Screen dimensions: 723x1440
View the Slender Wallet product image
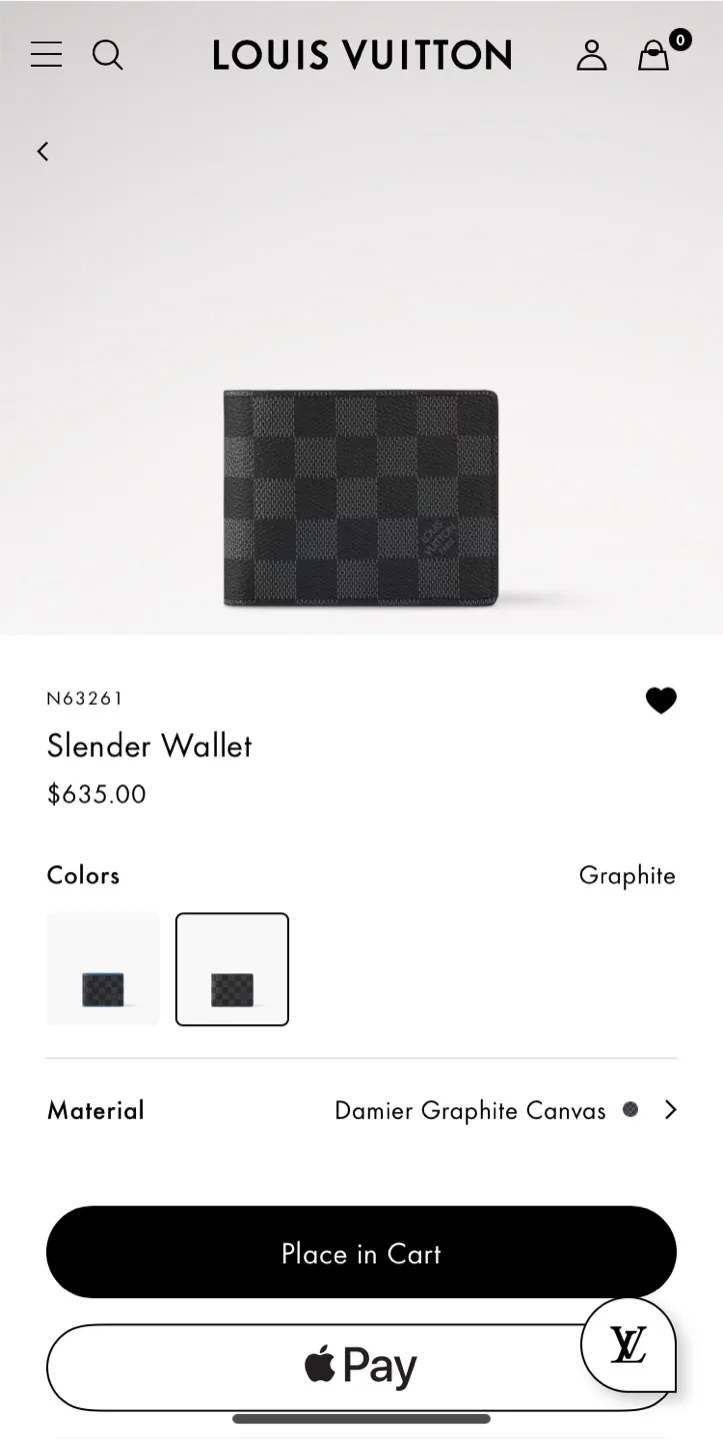(x=360, y=498)
